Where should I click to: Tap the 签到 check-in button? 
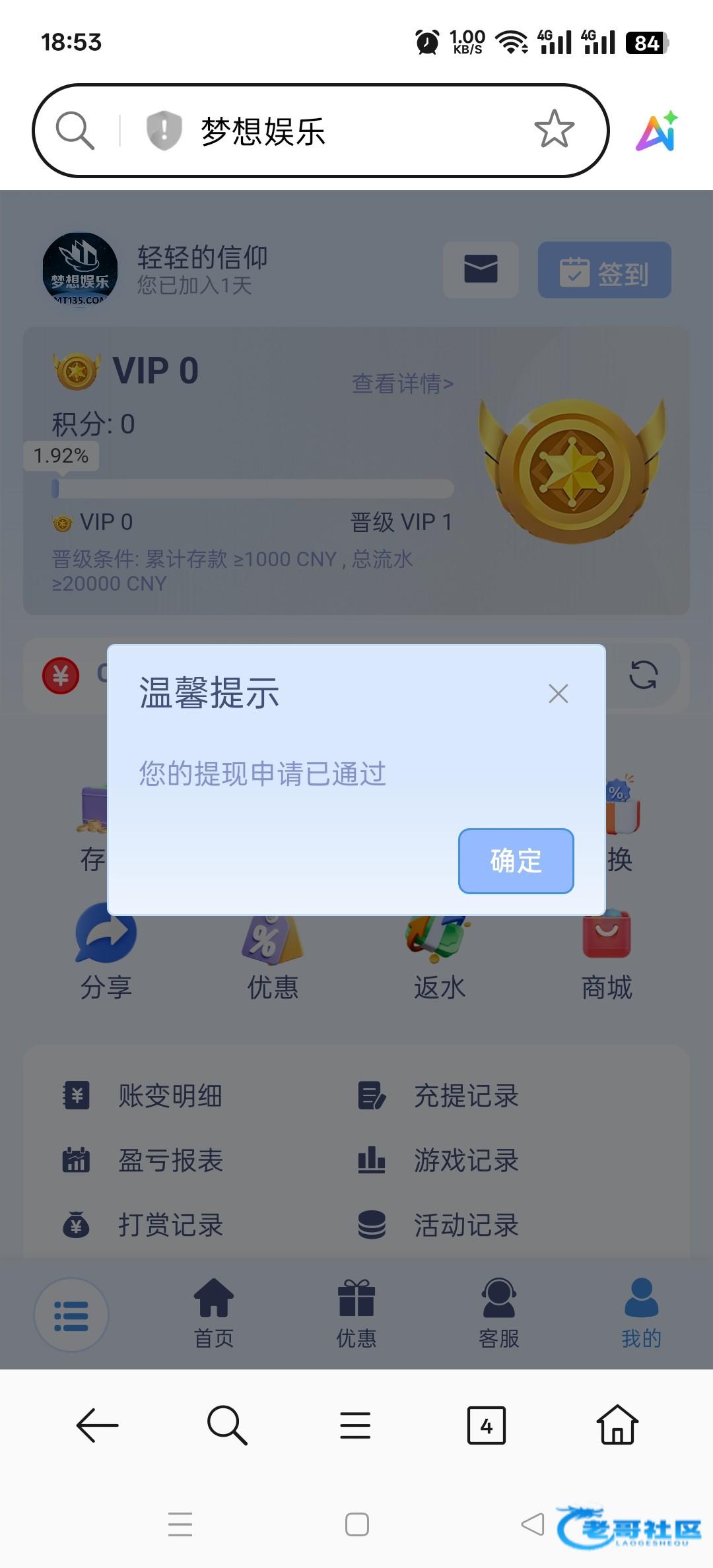pos(604,271)
